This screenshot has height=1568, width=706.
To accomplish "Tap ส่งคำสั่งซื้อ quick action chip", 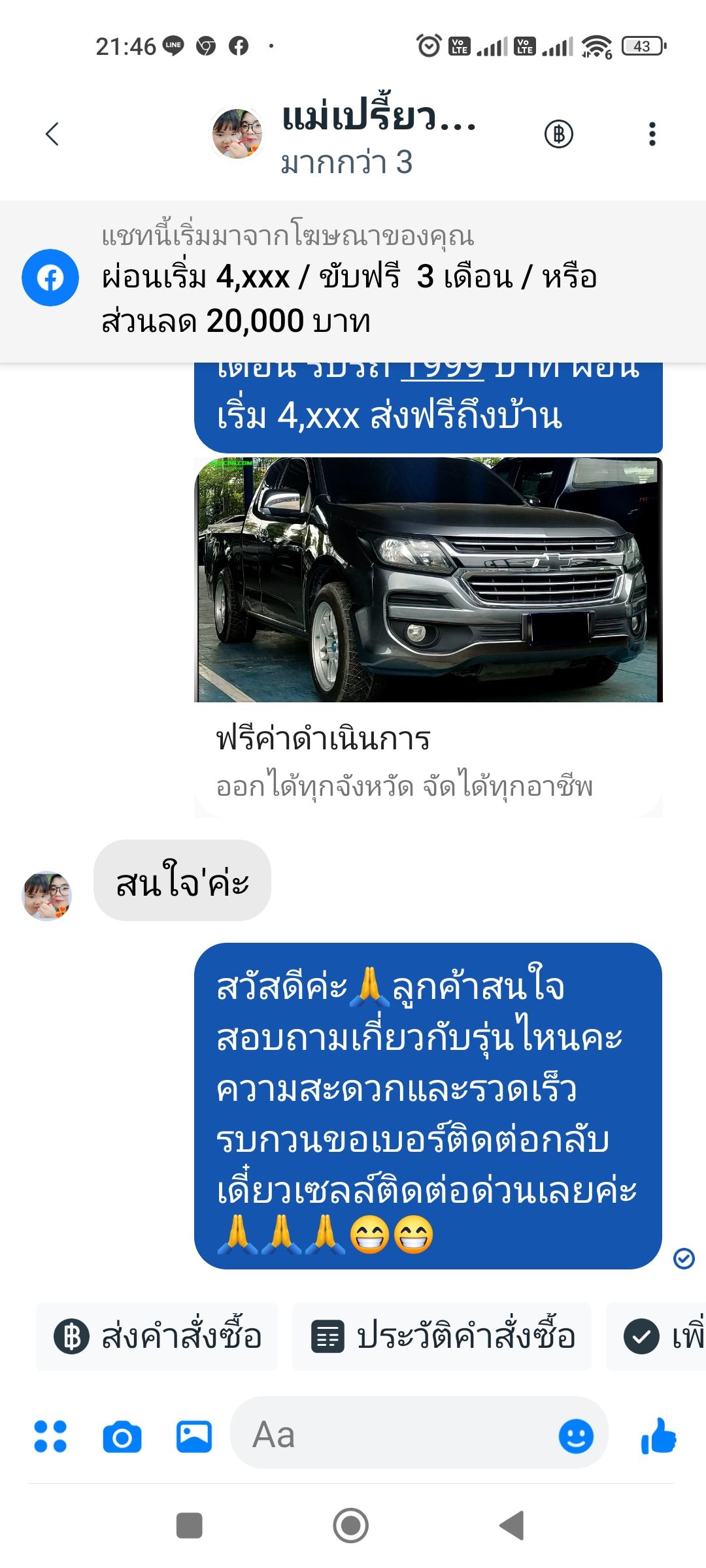I will (158, 1336).
